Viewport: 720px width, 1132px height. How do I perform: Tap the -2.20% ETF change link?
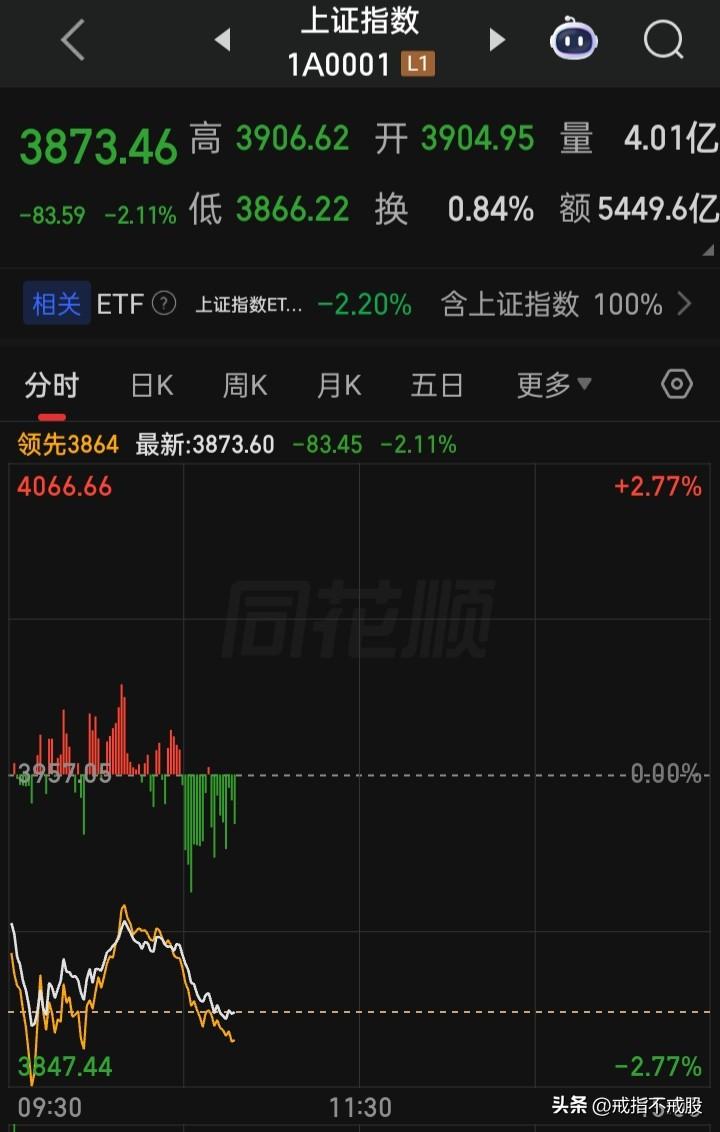tap(365, 304)
